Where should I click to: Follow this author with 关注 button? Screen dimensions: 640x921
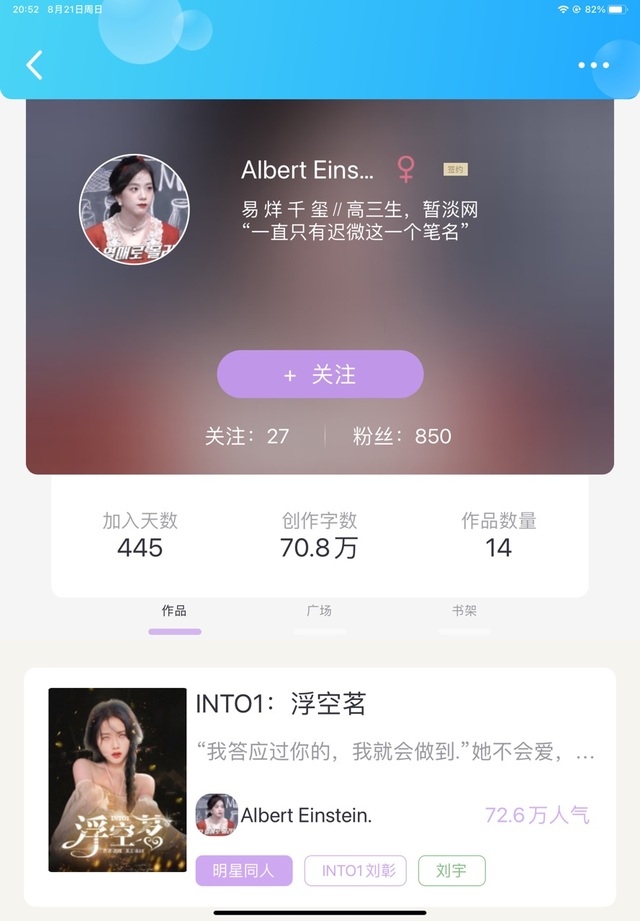(x=320, y=375)
